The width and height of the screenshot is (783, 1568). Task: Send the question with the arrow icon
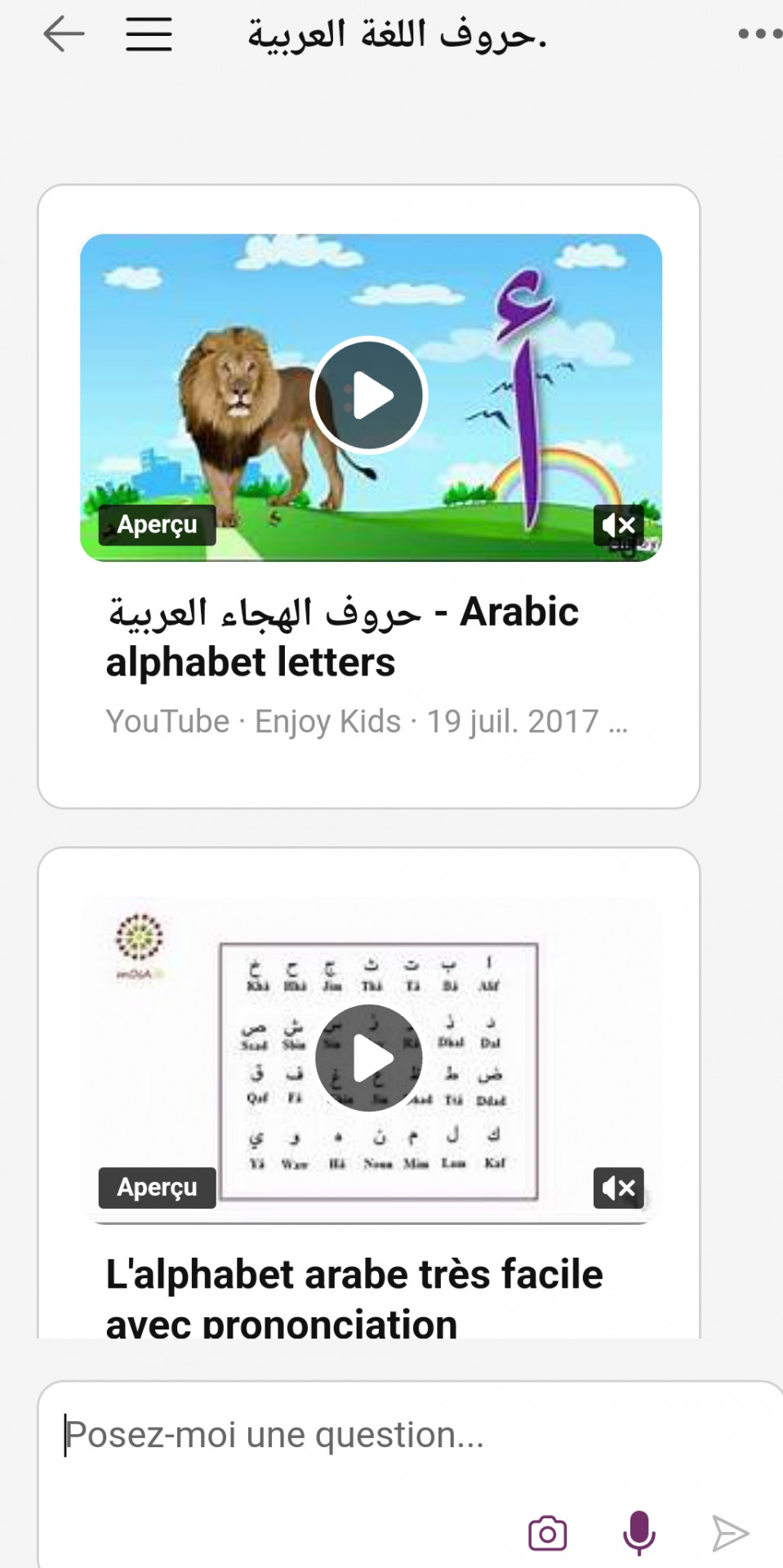[x=730, y=1534]
